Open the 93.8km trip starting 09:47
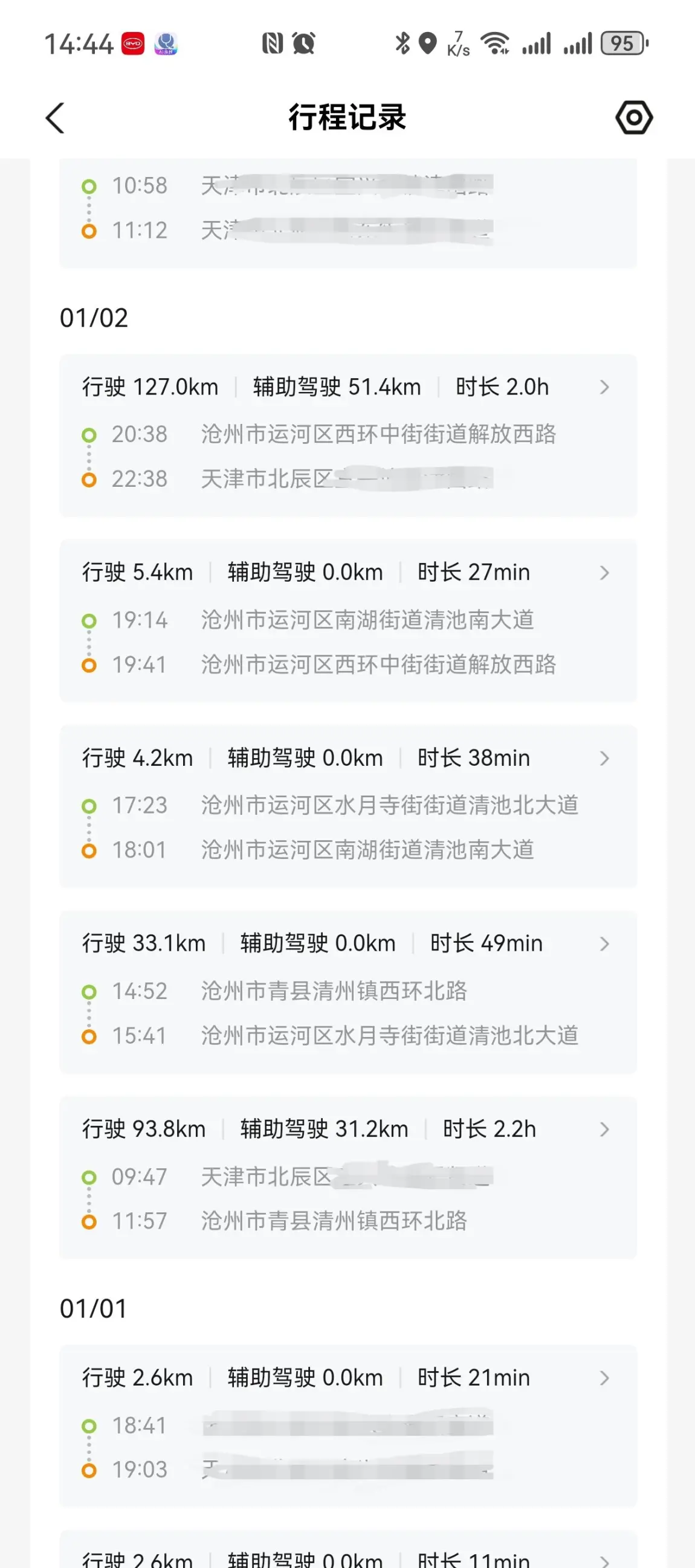The height and width of the screenshot is (1568, 695). (348, 1177)
